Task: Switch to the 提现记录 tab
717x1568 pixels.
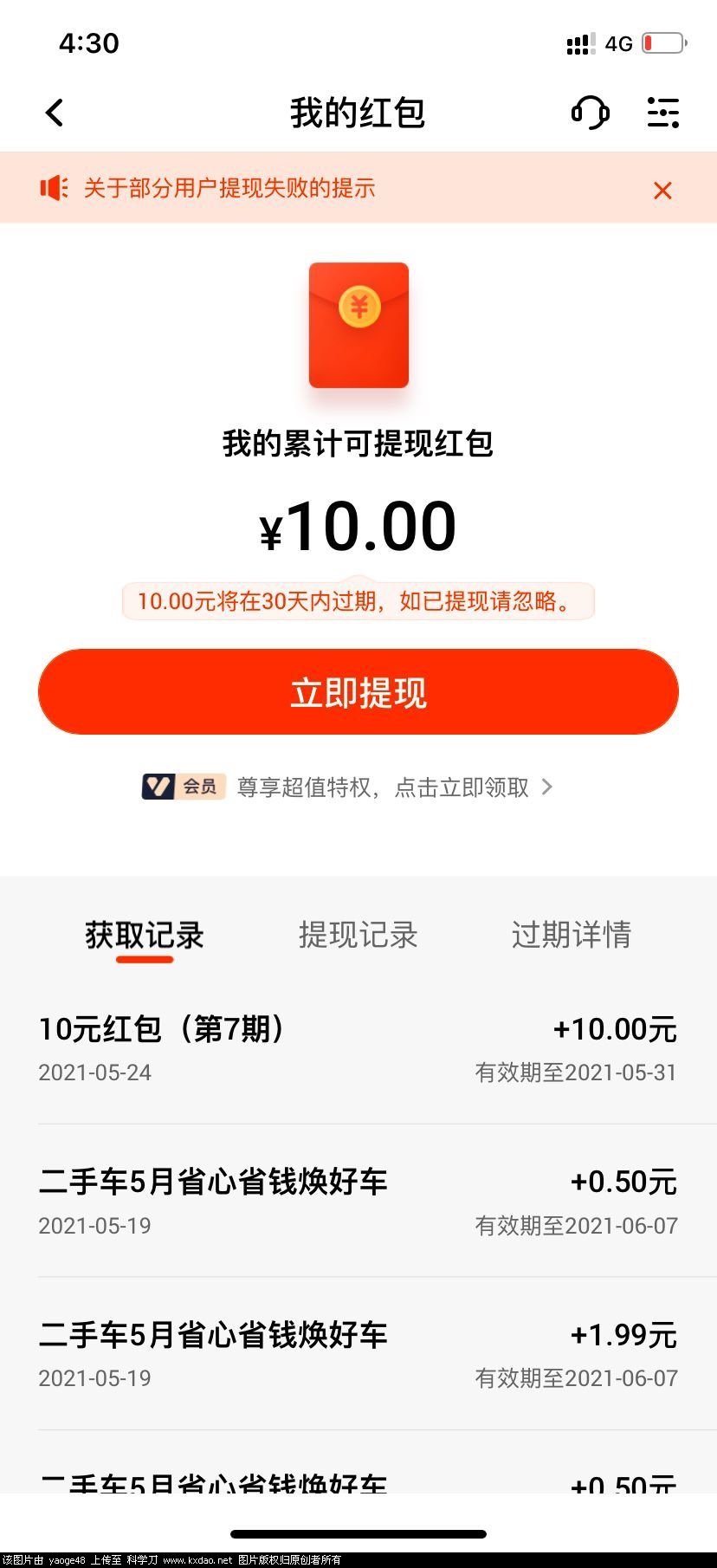Action: [358, 936]
